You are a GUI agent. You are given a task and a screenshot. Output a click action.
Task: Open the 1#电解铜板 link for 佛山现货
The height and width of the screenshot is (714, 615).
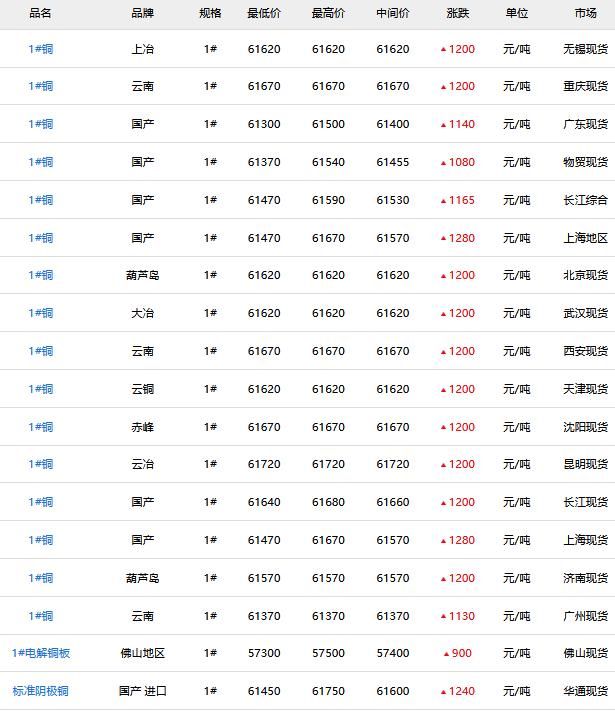(x=41, y=653)
